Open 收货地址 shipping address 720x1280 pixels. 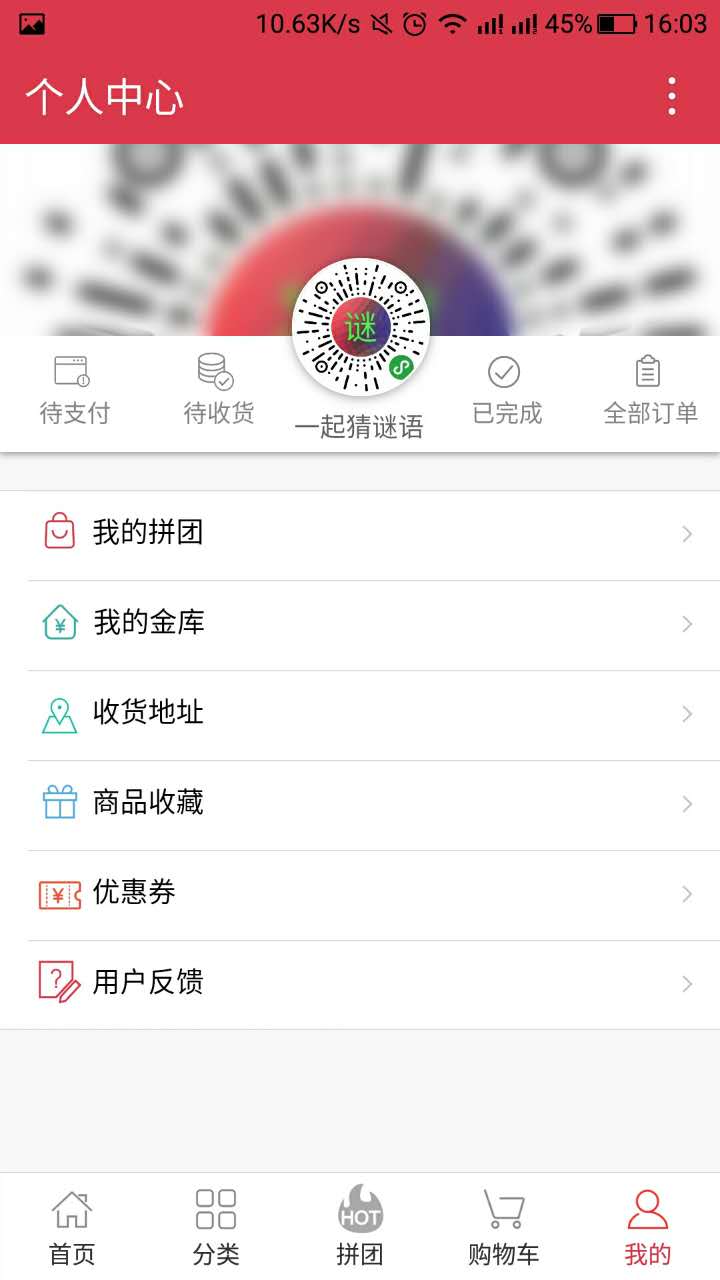coord(360,715)
